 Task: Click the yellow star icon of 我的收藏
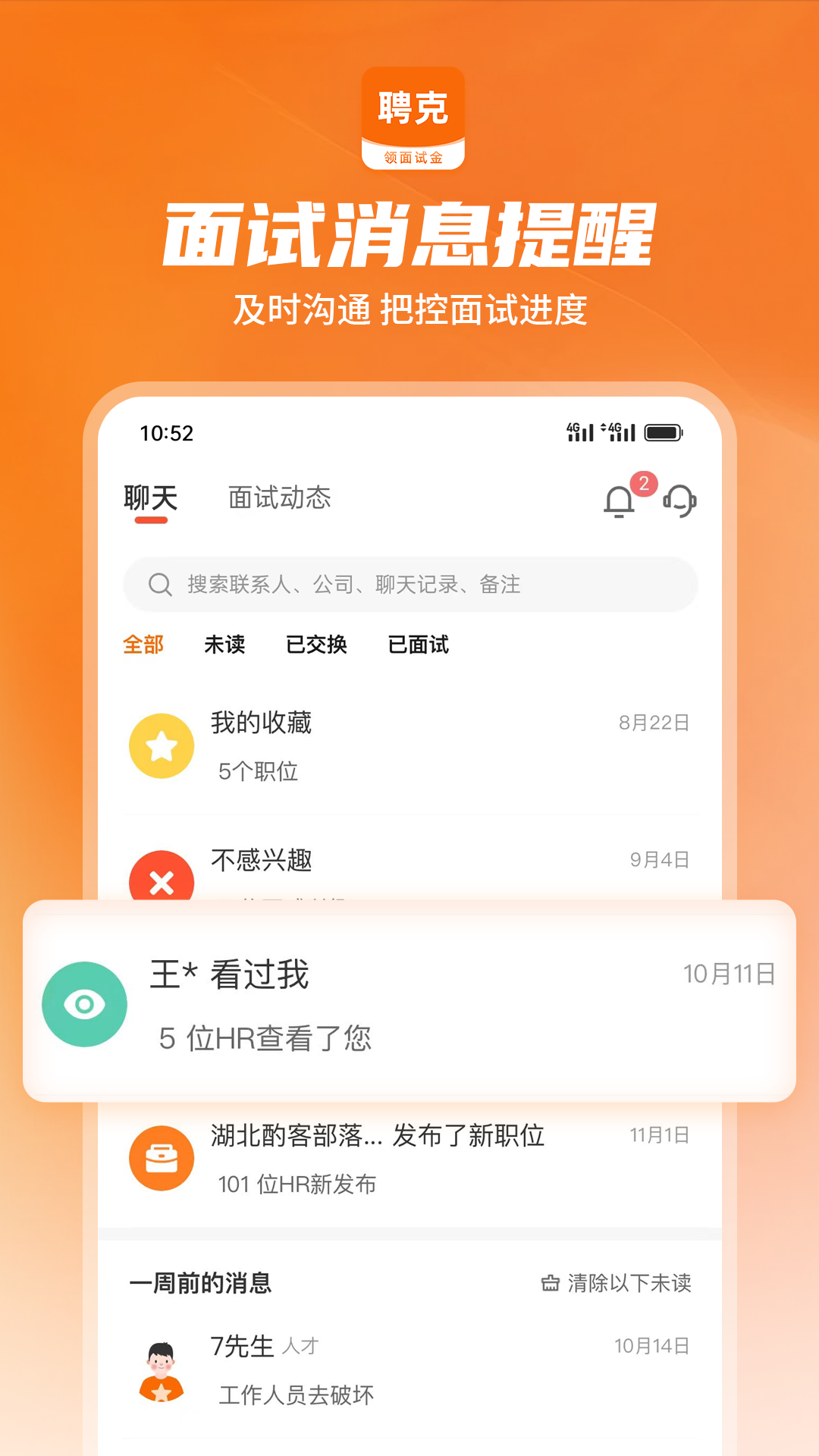pos(162,746)
